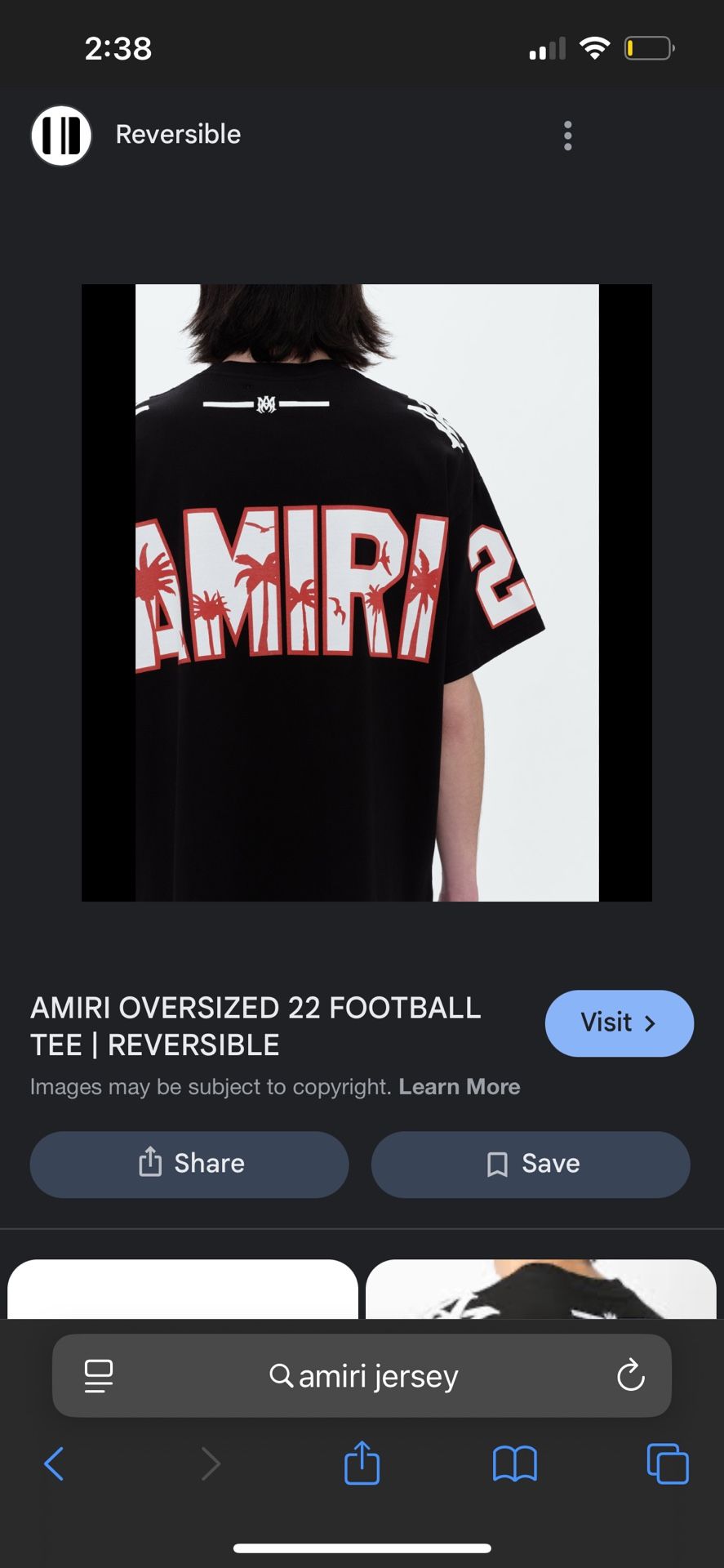Save the image to collections

pos(531,1164)
